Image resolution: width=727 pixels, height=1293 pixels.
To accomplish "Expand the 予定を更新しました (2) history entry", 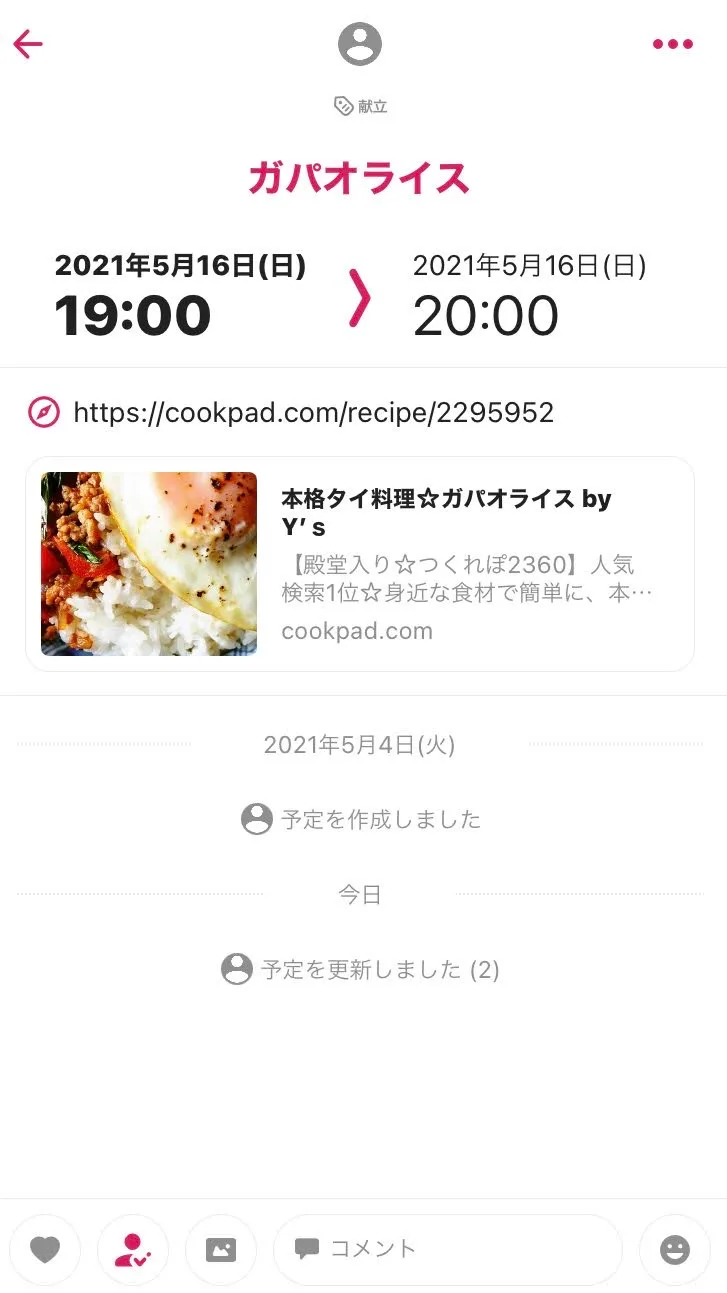I will pyautogui.click(x=360, y=969).
